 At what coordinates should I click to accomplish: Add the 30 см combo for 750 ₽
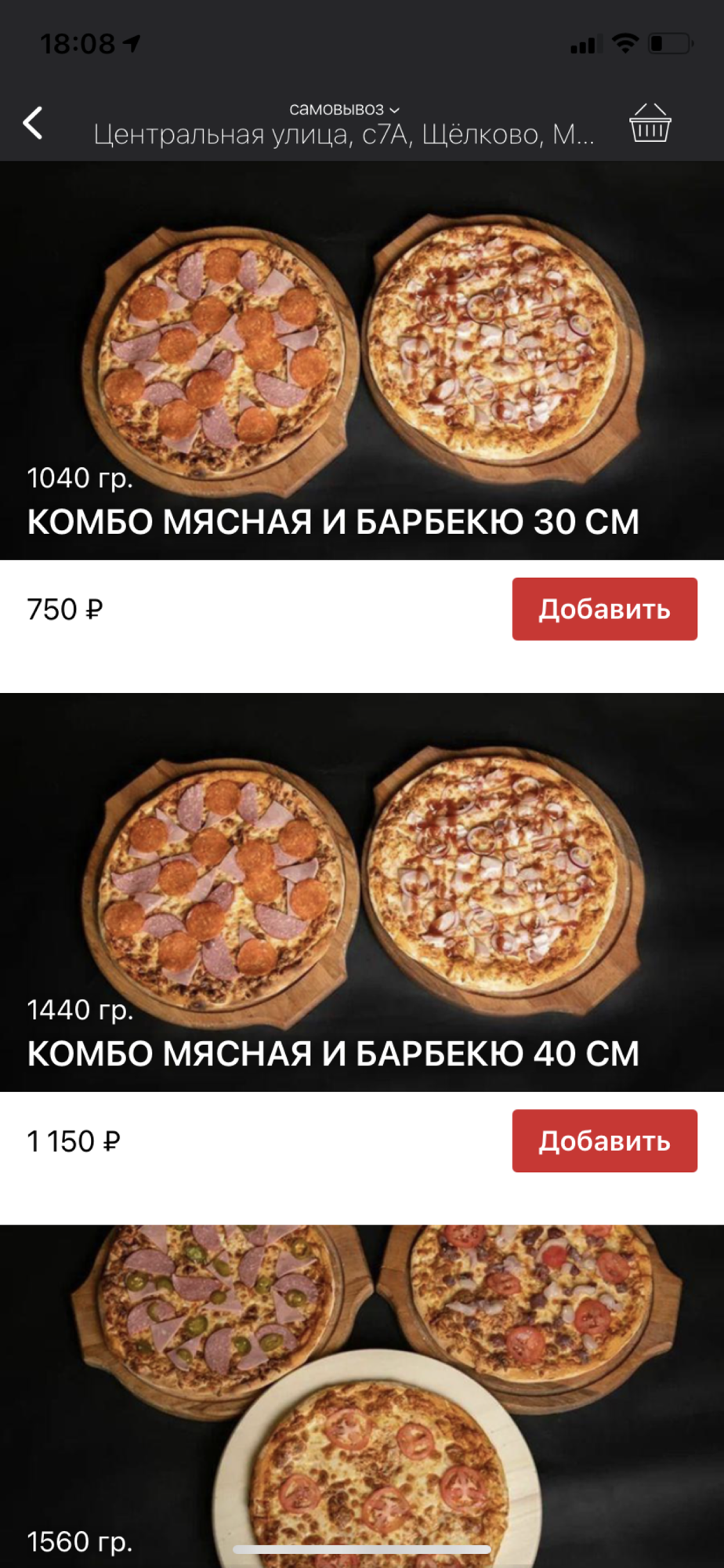(x=604, y=609)
